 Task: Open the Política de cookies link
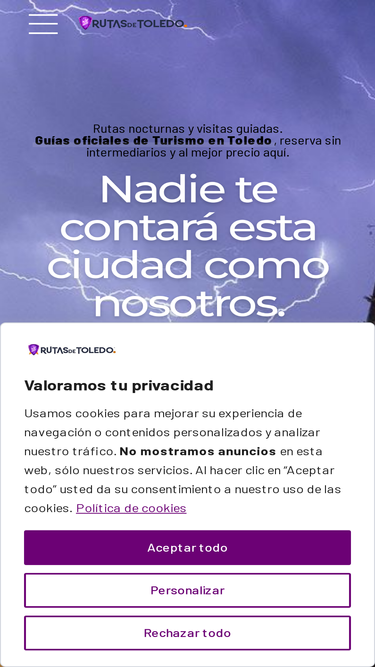coord(131,508)
